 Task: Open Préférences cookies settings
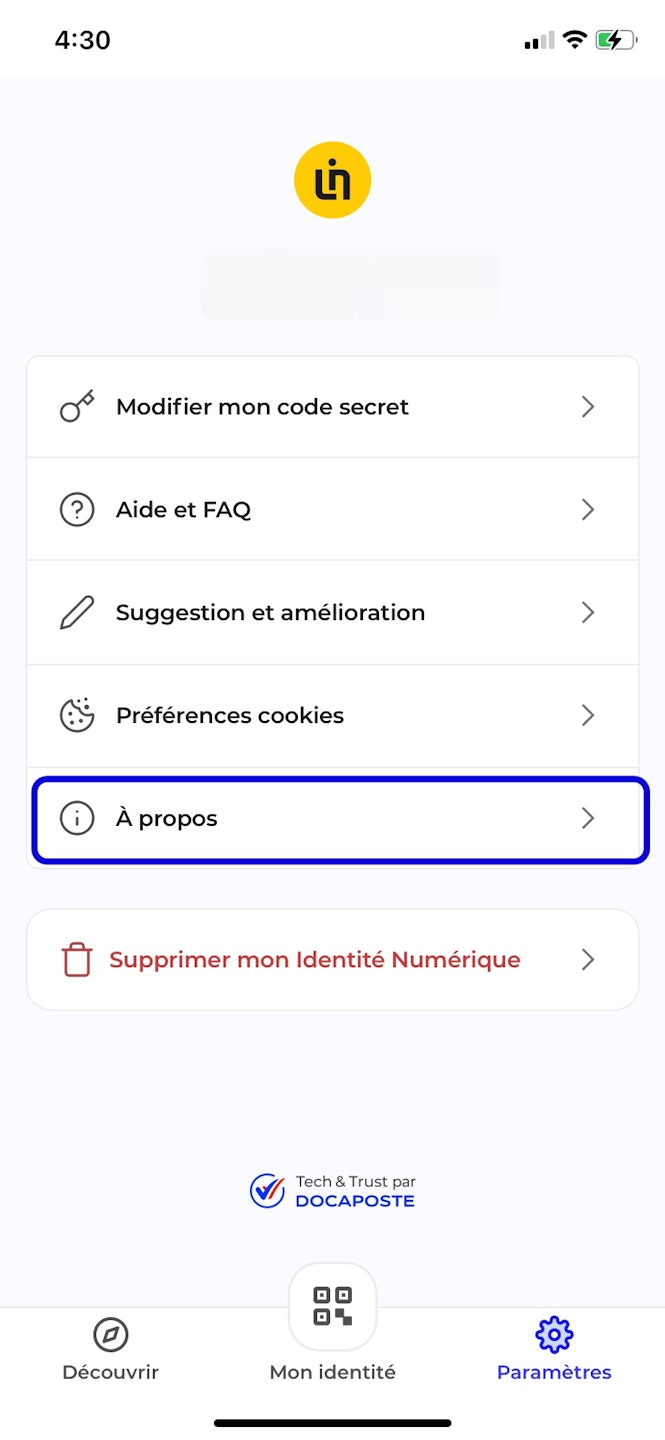(x=332, y=716)
